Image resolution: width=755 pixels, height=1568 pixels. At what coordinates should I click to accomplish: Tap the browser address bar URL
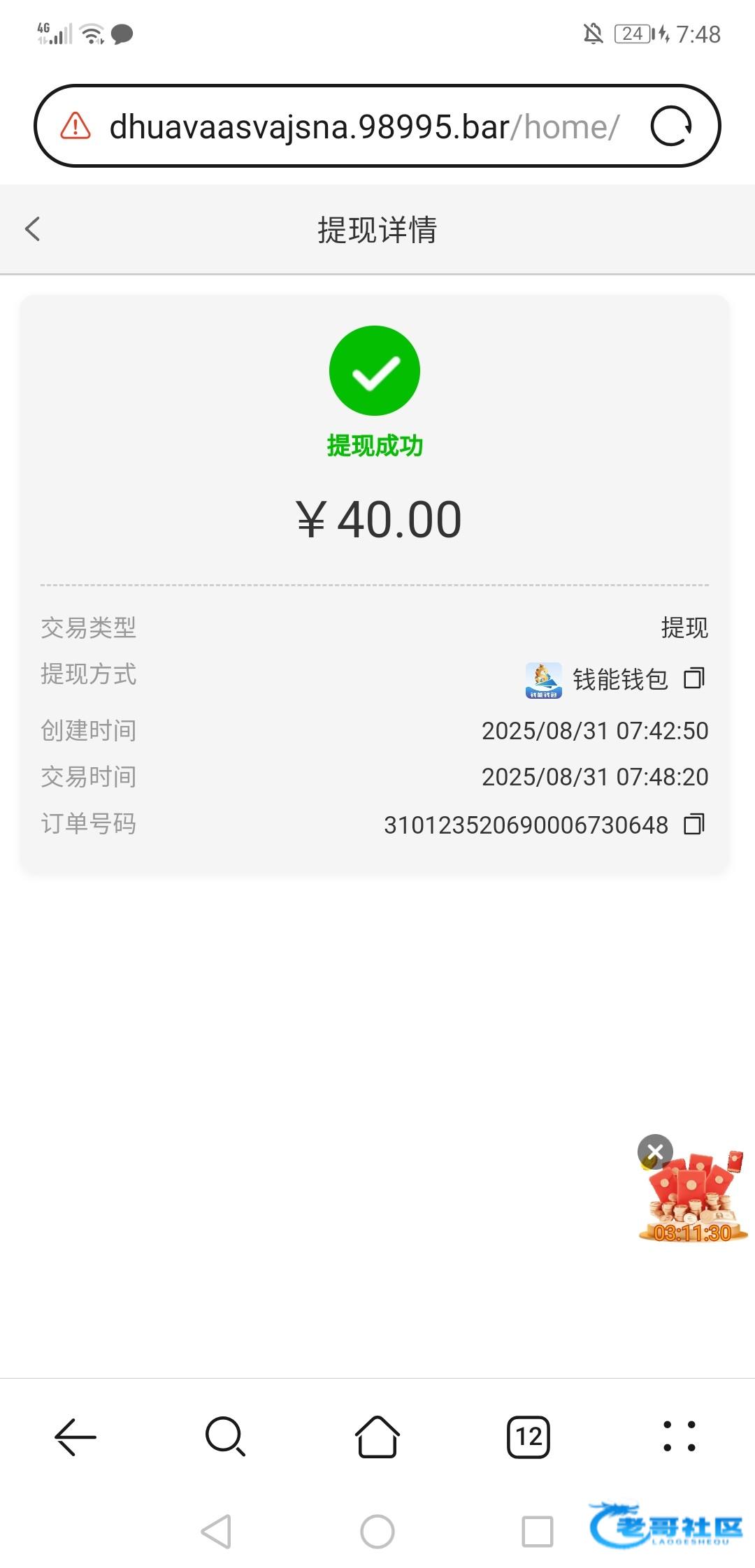click(x=364, y=127)
